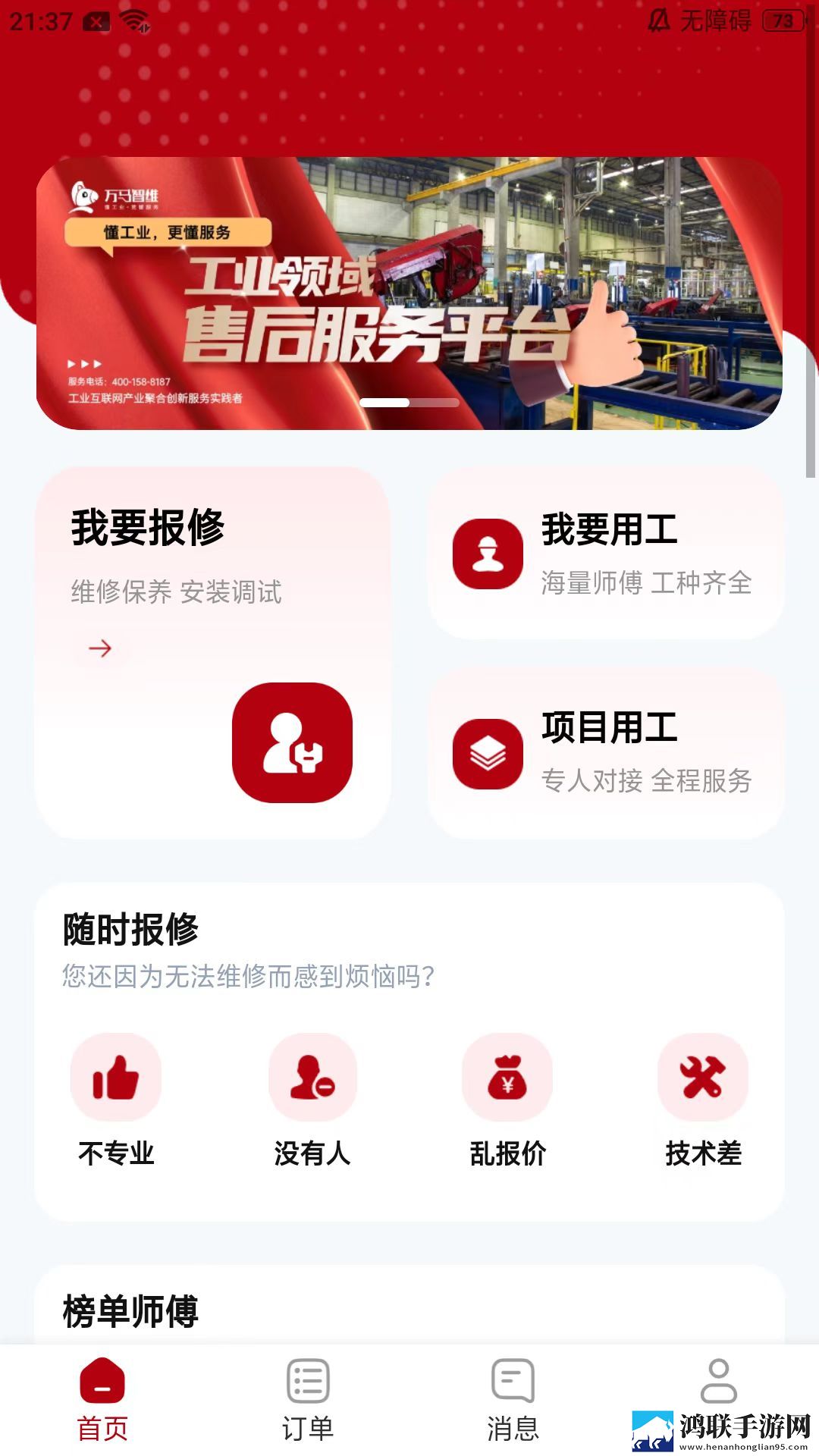The width and height of the screenshot is (819, 1456).
Task: Switch to the 订单 orders tab
Action: tap(308, 1400)
